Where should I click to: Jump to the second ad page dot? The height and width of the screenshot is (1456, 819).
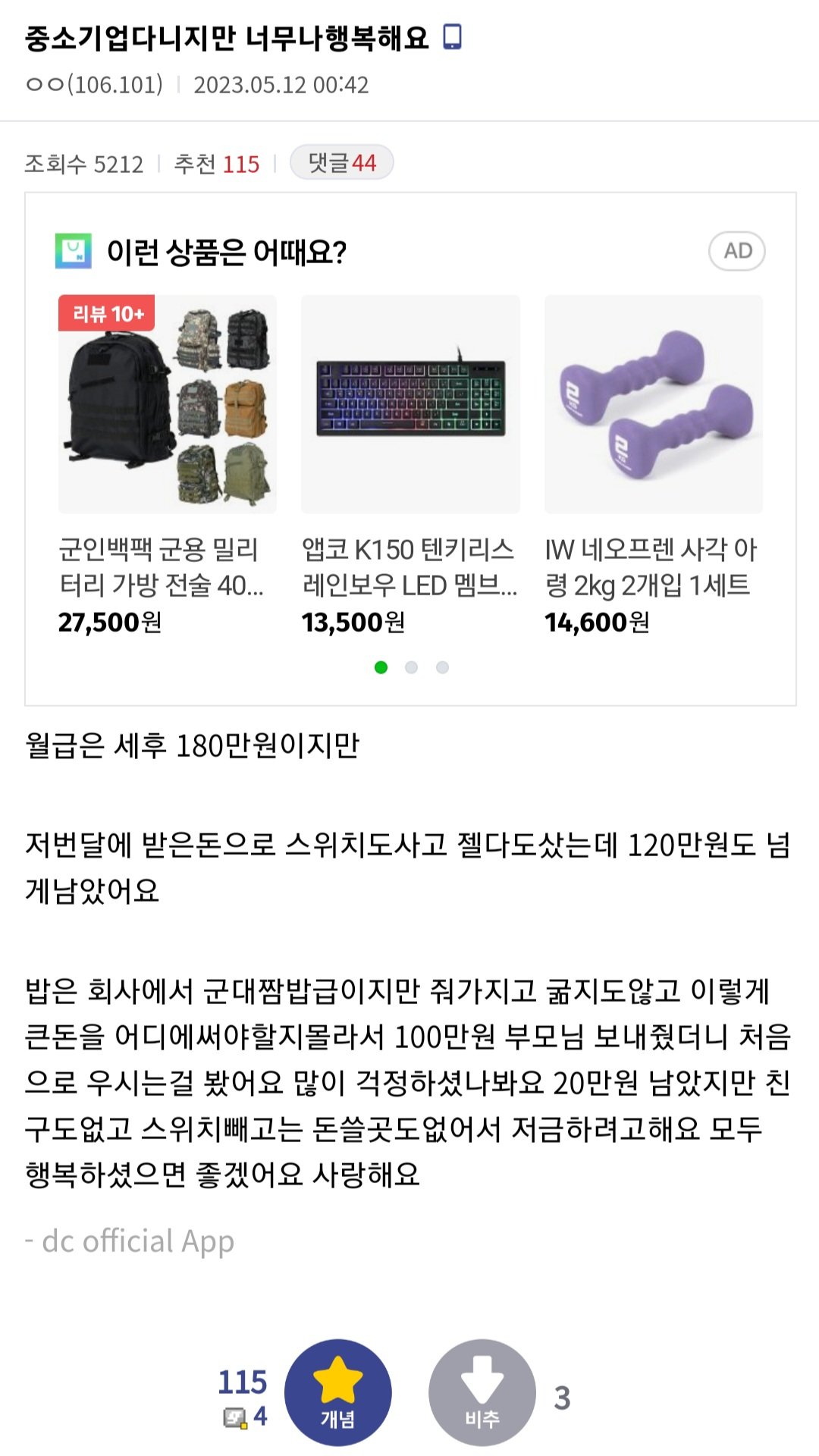[x=411, y=667]
